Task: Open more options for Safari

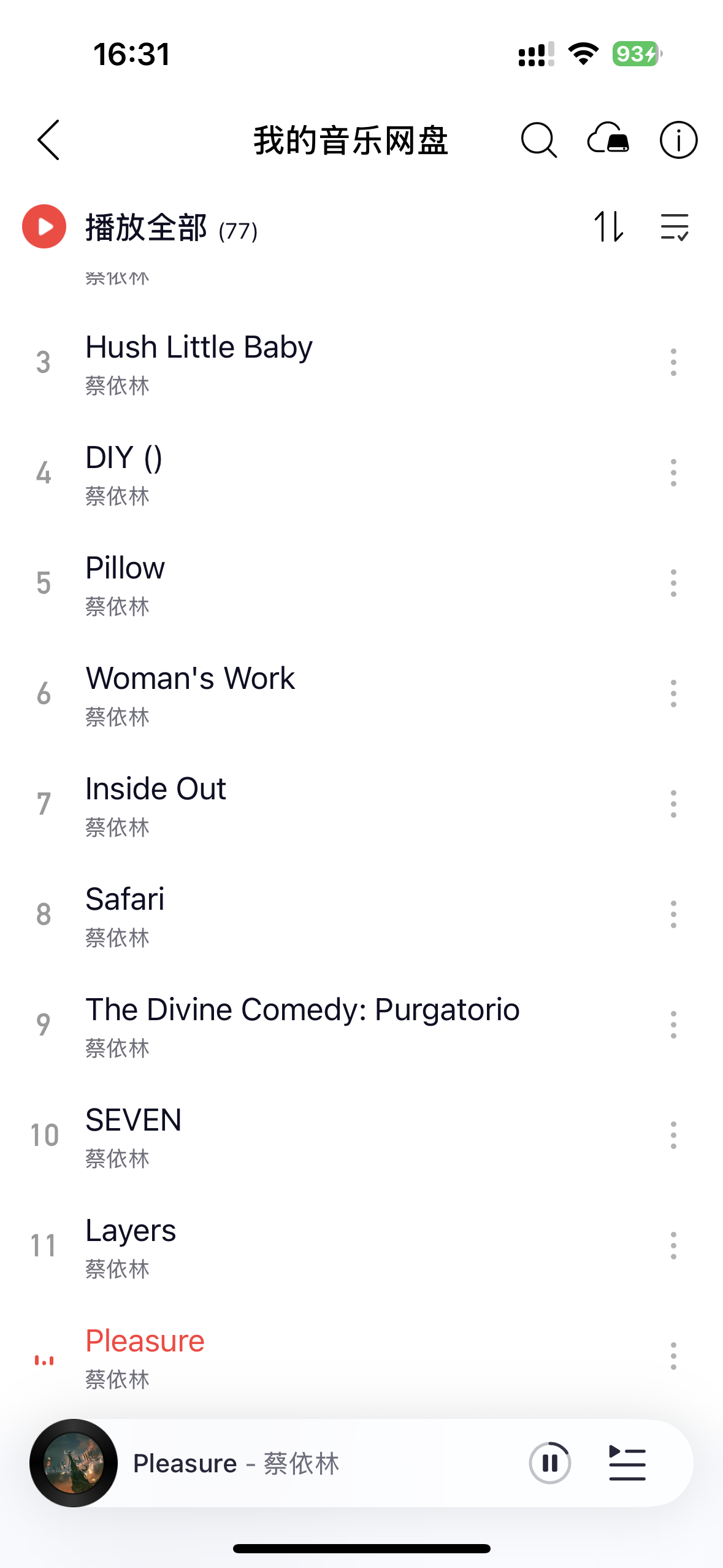Action: pyautogui.click(x=673, y=915)
